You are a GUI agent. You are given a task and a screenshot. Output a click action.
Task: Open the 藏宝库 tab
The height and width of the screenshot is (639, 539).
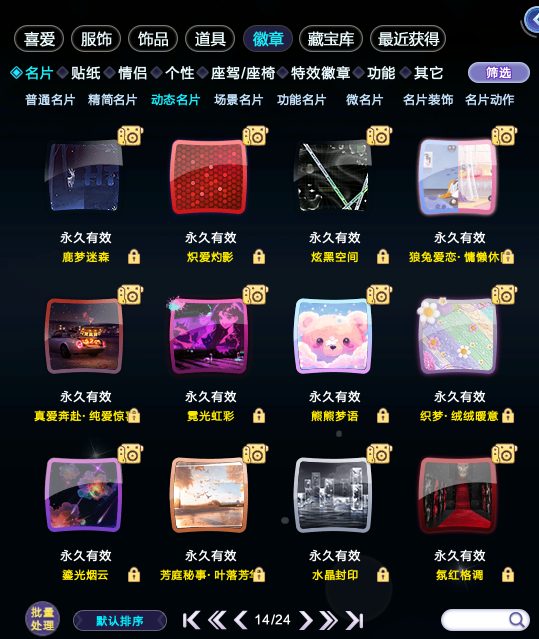tap(330, 39)
